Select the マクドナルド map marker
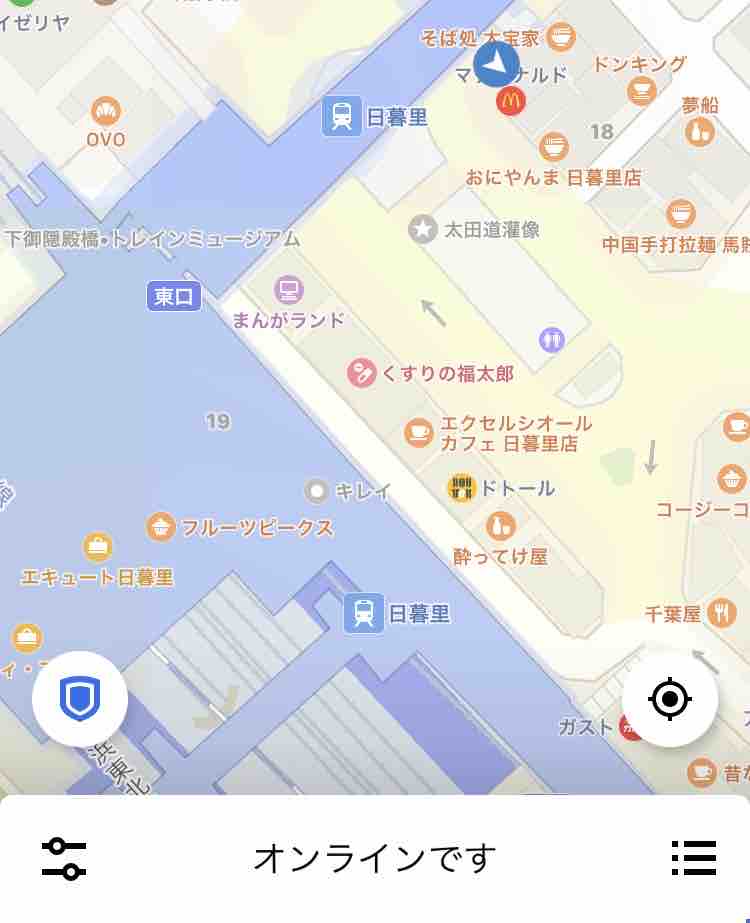This screenshot has height=923, width=750. (510, 101)
